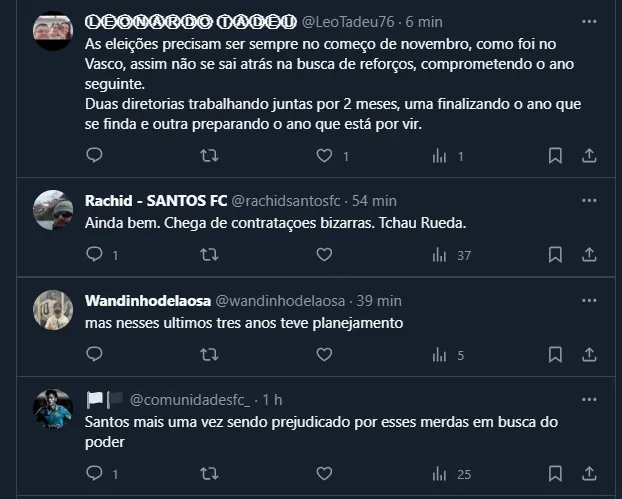View Wandinhodelaosa's profile avatar

tap(53, 310)
